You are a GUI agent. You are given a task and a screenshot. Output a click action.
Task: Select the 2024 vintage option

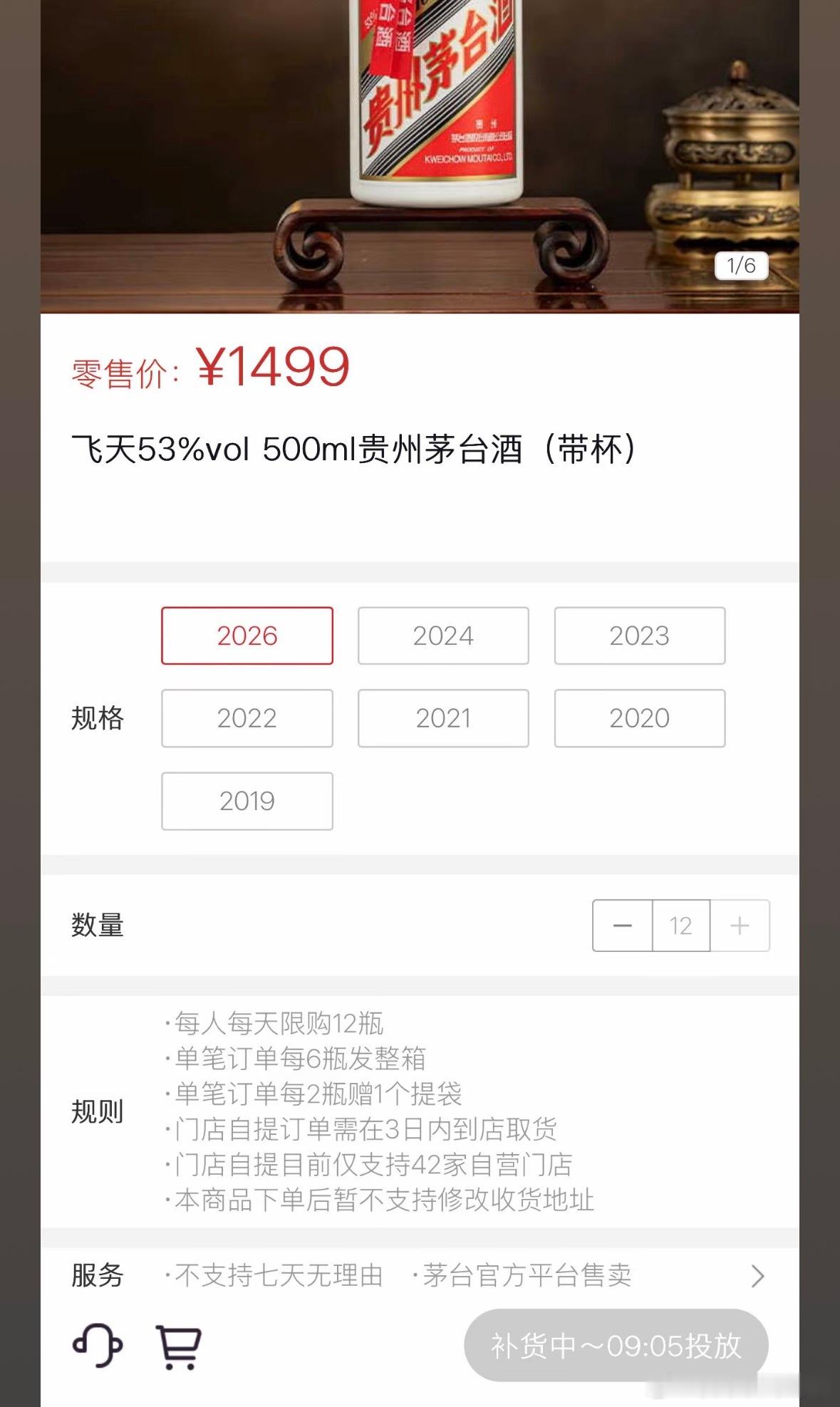click(442, 635)
